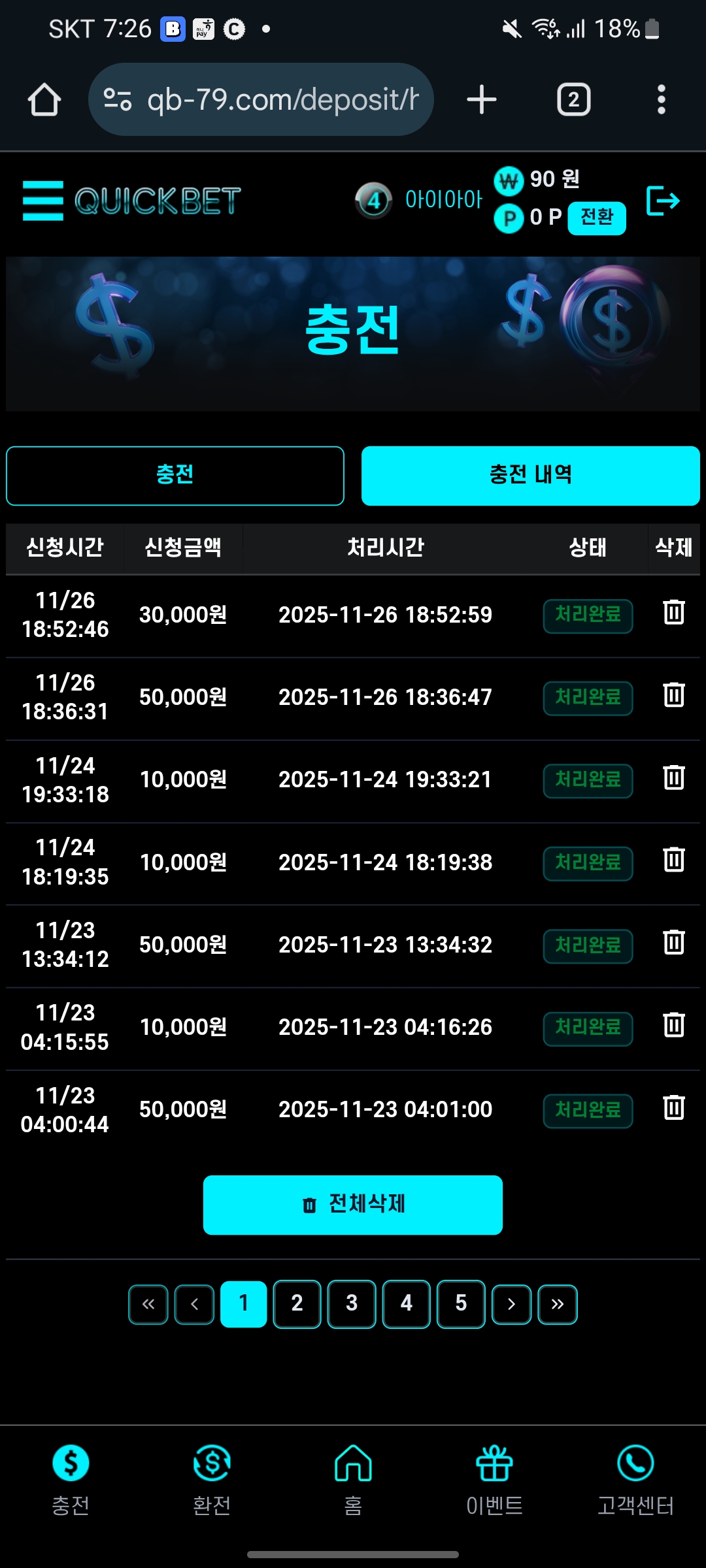Jump to page 5 of history

(461, 1304)
